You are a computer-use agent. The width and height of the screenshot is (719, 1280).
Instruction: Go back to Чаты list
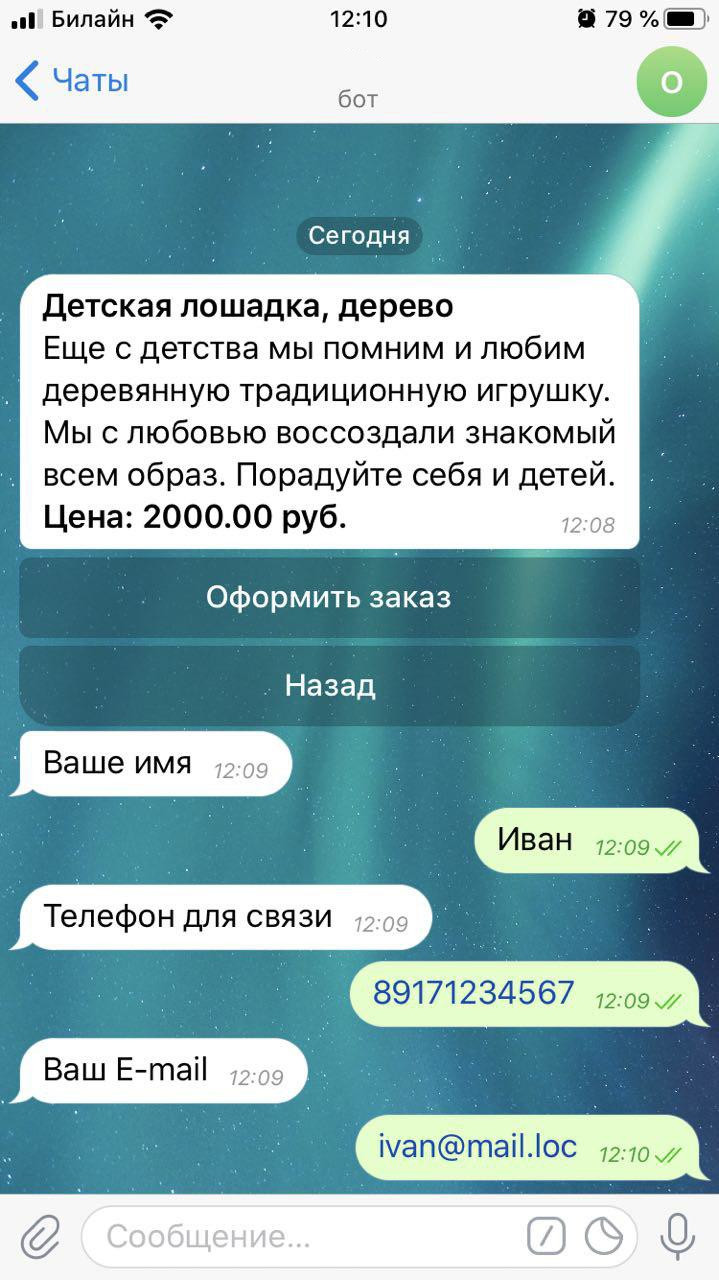pyautogui.click(x=72, y=81)
